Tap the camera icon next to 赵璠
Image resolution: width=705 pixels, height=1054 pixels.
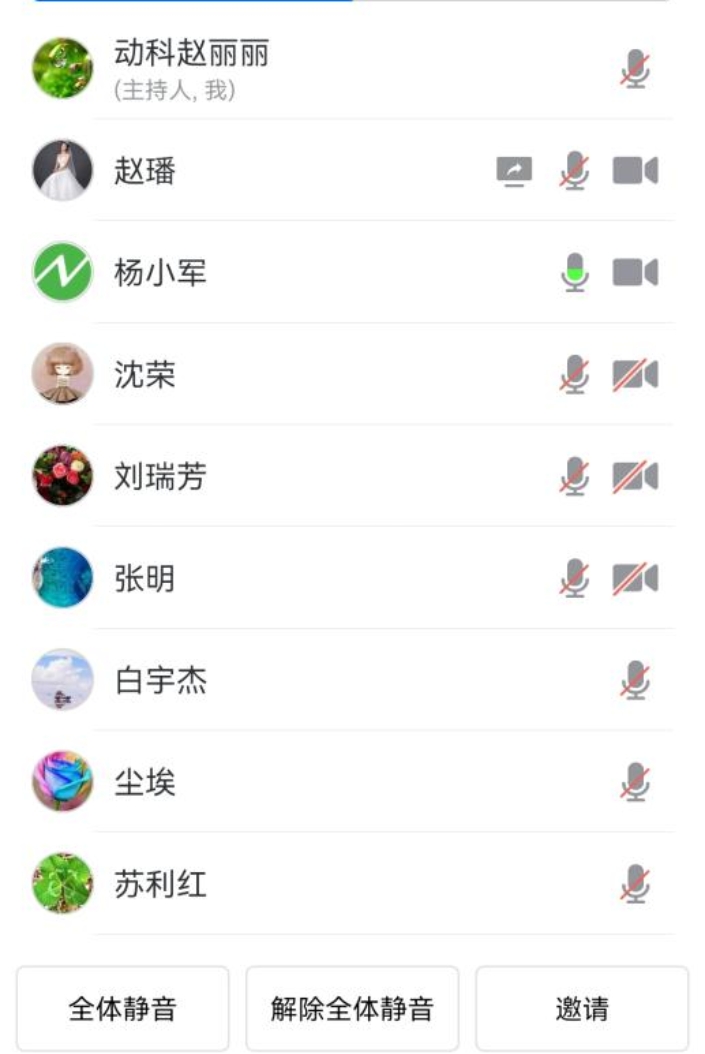[x=635, y=172]
